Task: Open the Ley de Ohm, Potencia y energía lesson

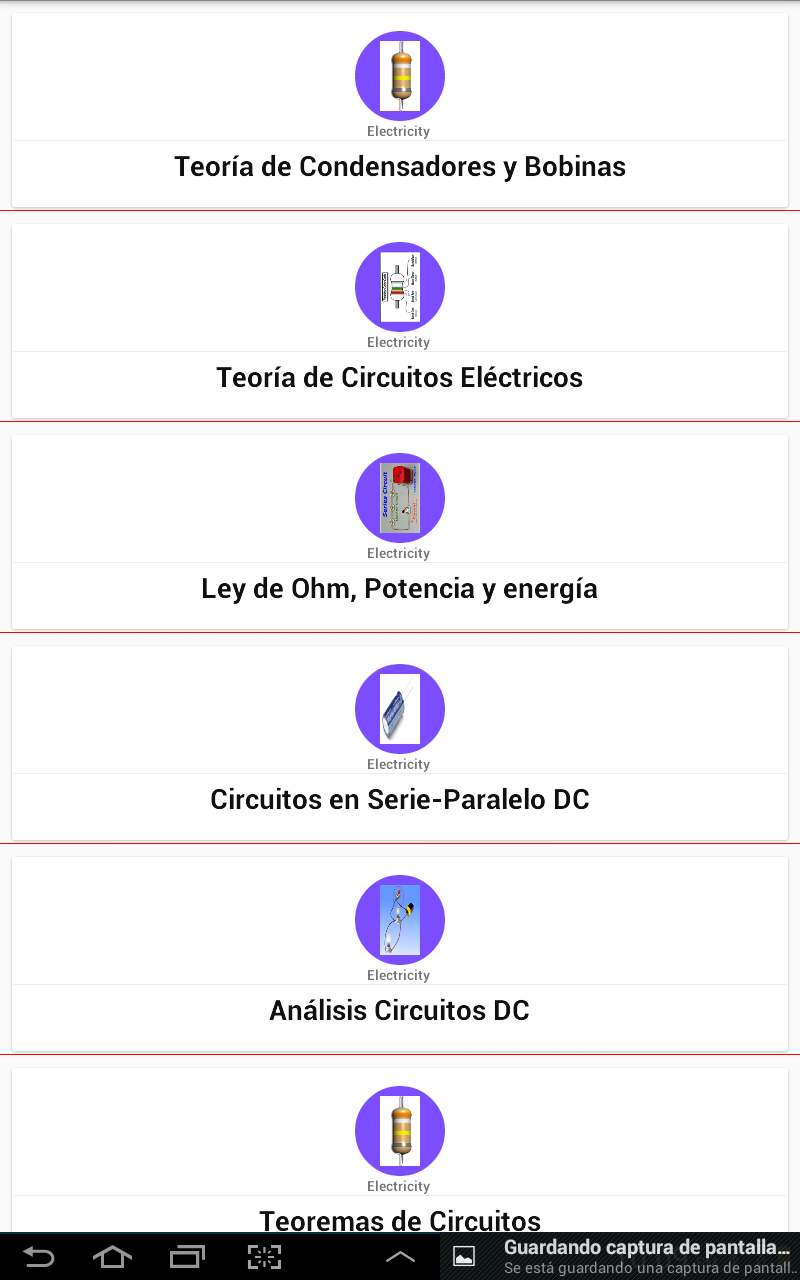Action: pos(400,588)
